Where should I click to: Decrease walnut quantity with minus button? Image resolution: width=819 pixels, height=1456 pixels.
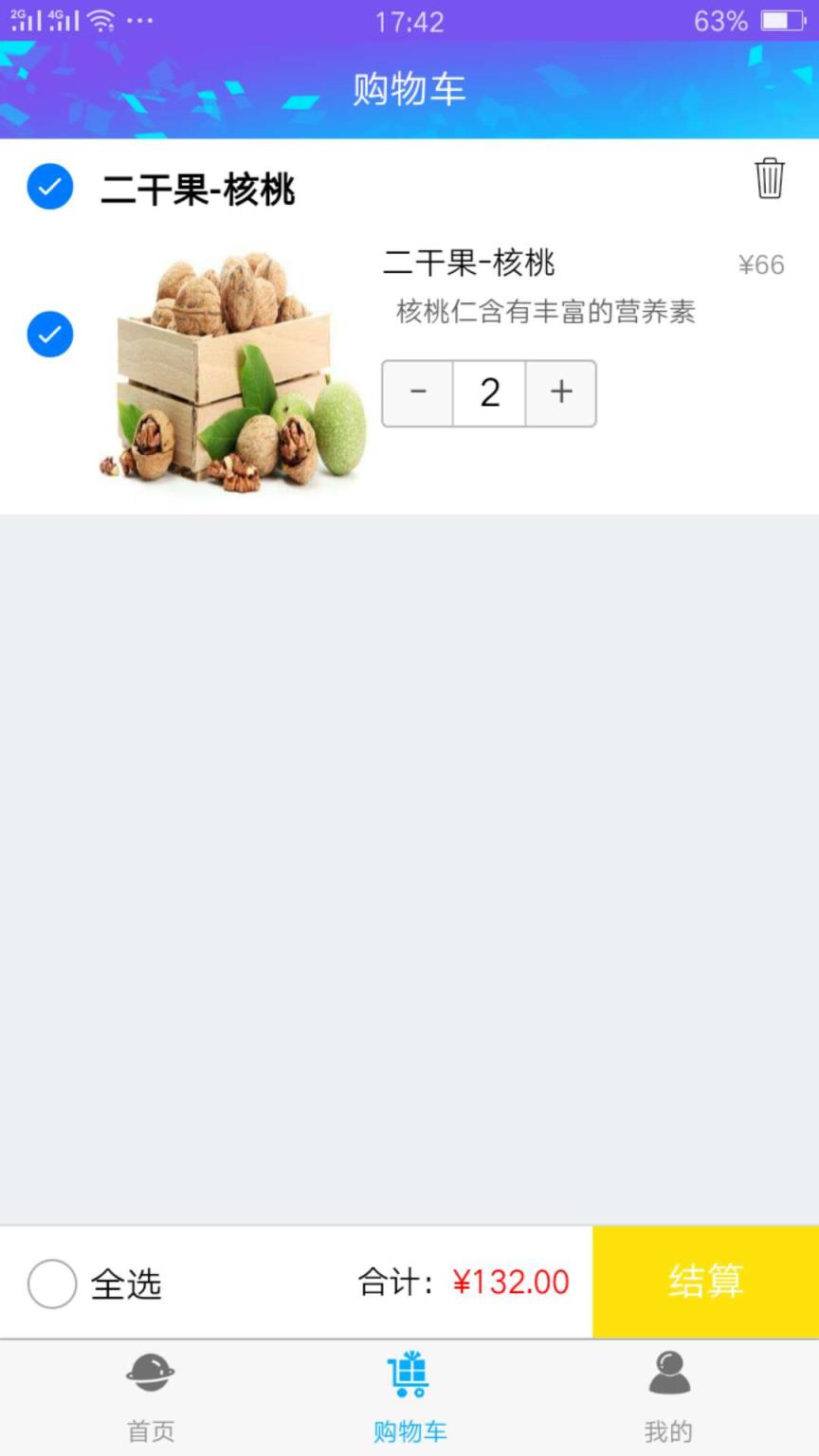coord(418,392)
